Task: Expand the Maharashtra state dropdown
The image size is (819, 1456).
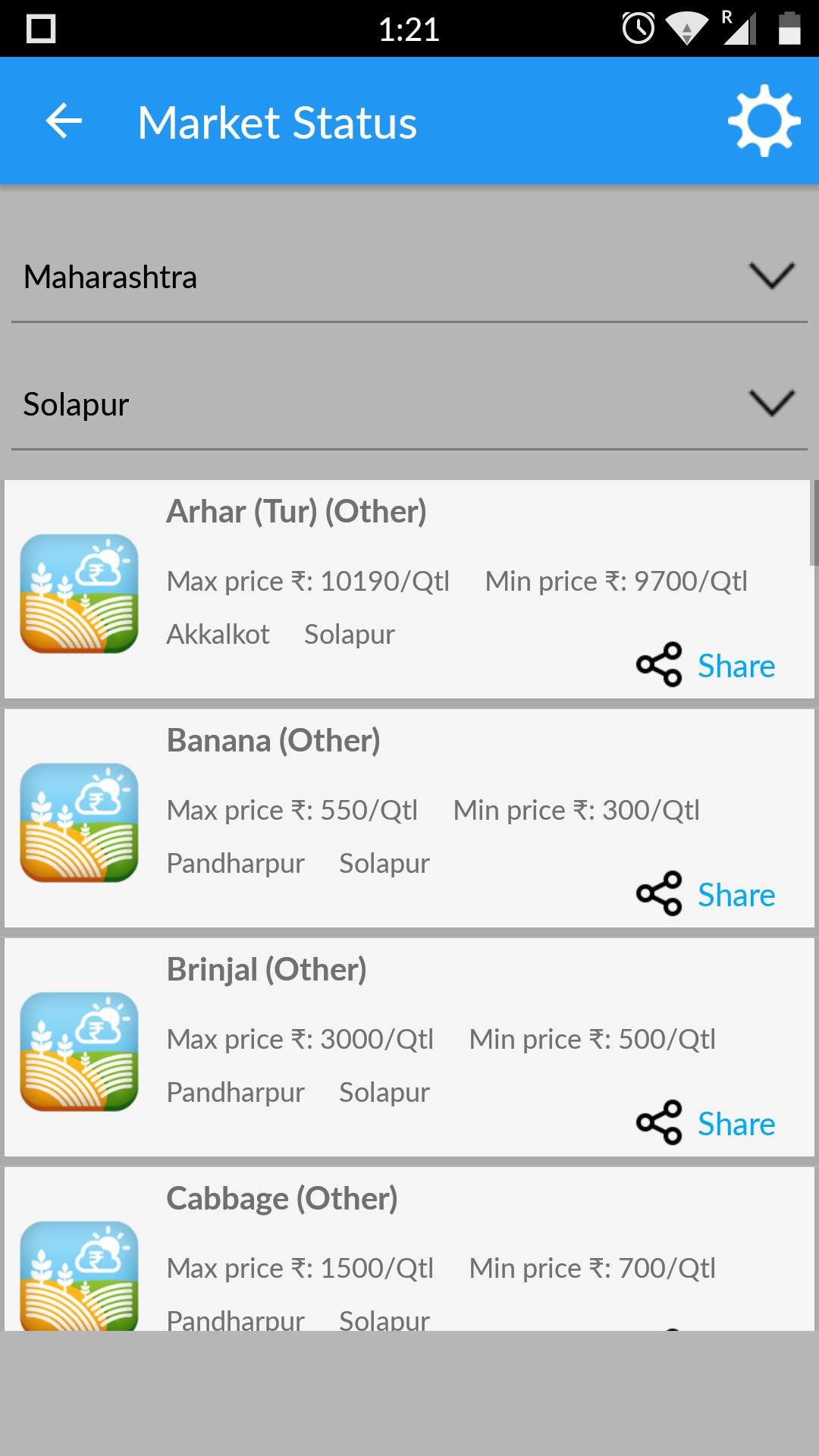Action: coord(409,277)
